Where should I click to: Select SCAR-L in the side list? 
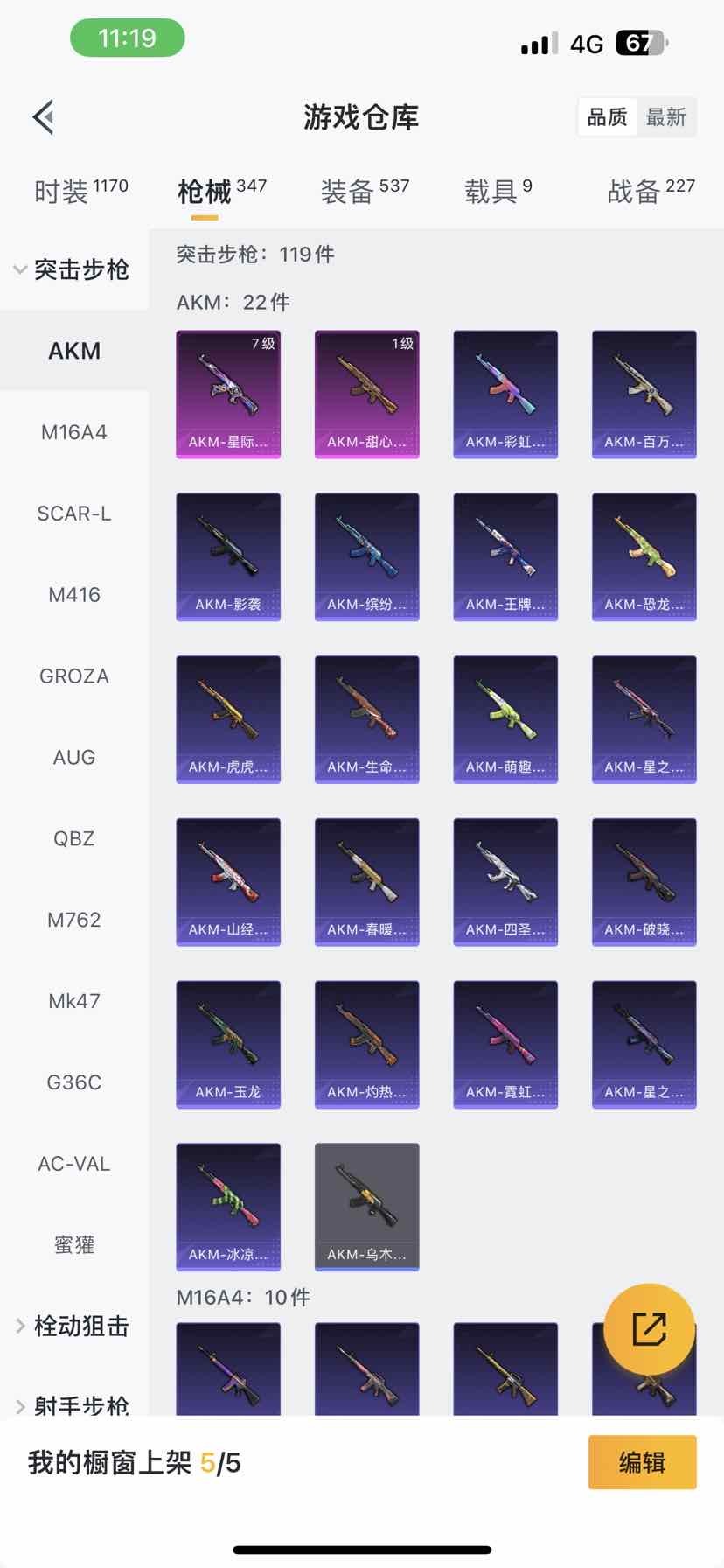(74, 514)
